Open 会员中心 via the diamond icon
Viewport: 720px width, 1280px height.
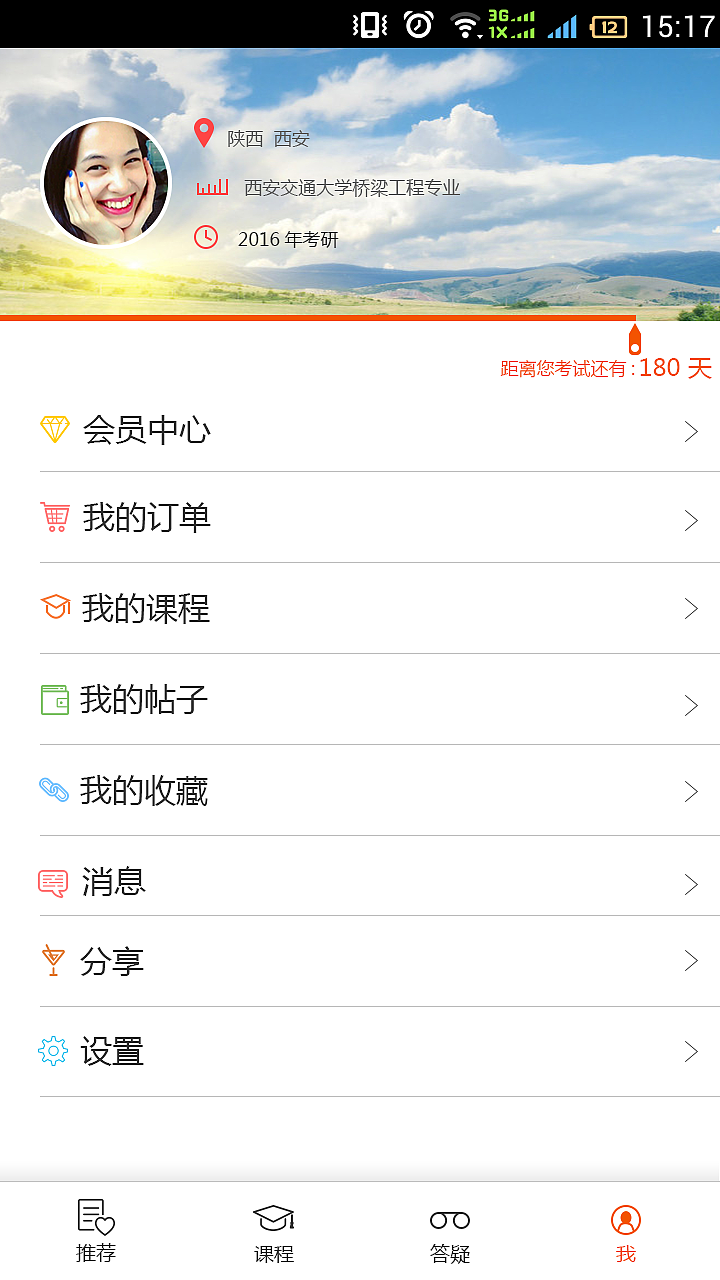[53, 430]
